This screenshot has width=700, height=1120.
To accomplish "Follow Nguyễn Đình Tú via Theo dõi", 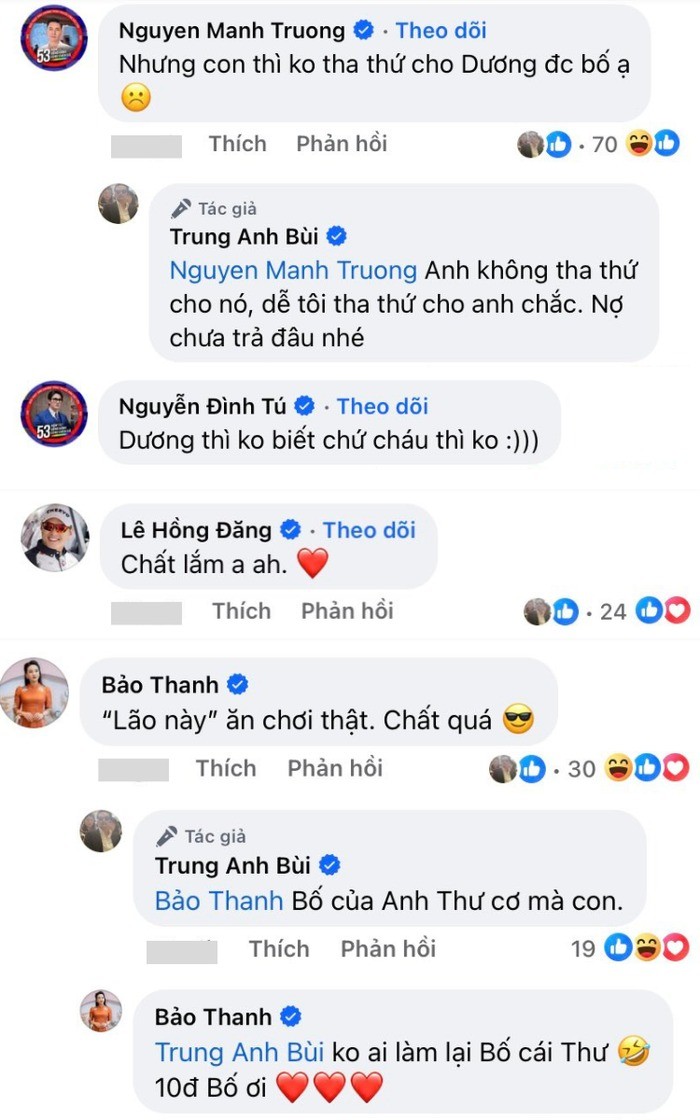I will [x=383, y=406].
